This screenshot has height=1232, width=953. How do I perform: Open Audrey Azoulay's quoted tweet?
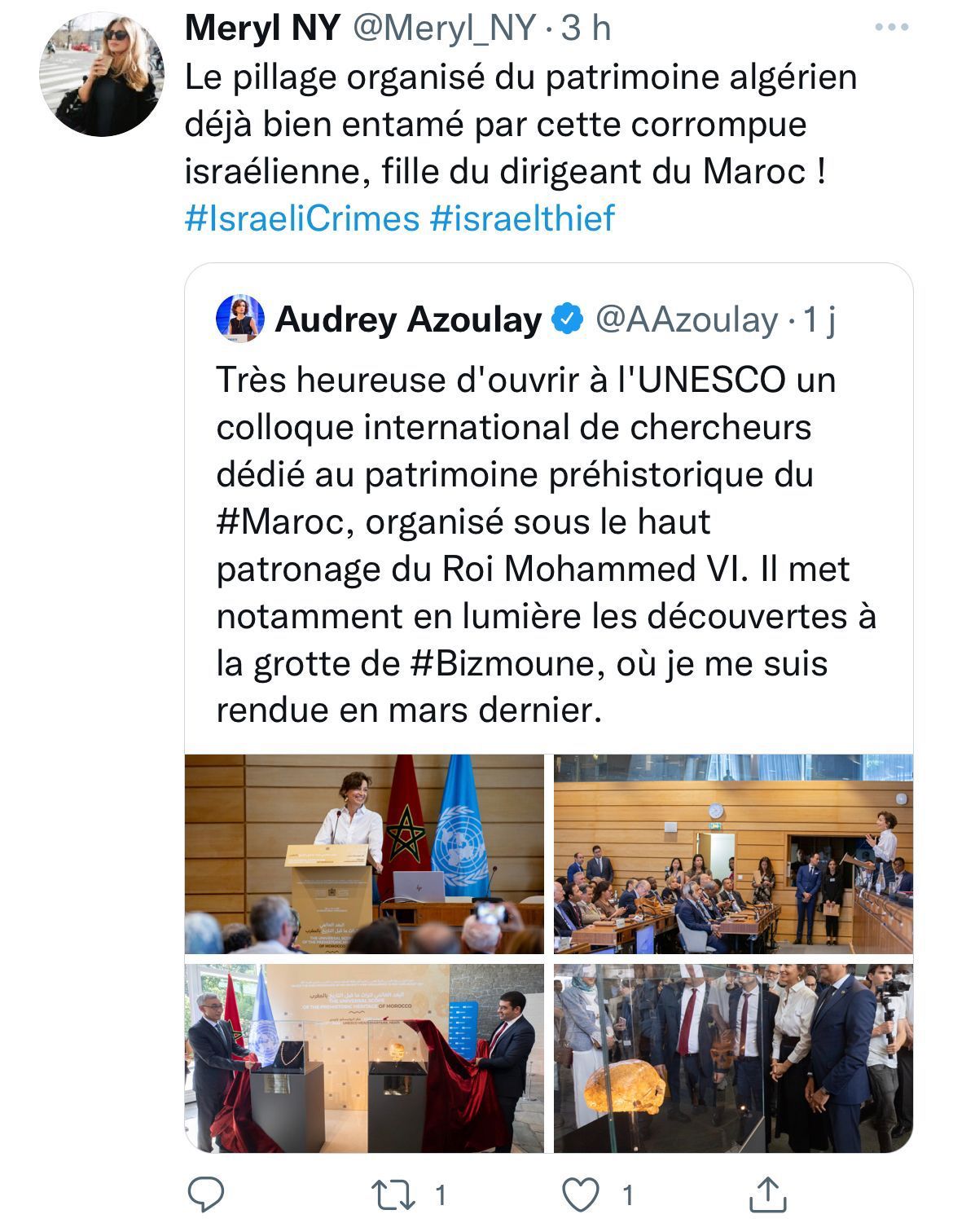point(547,521)
